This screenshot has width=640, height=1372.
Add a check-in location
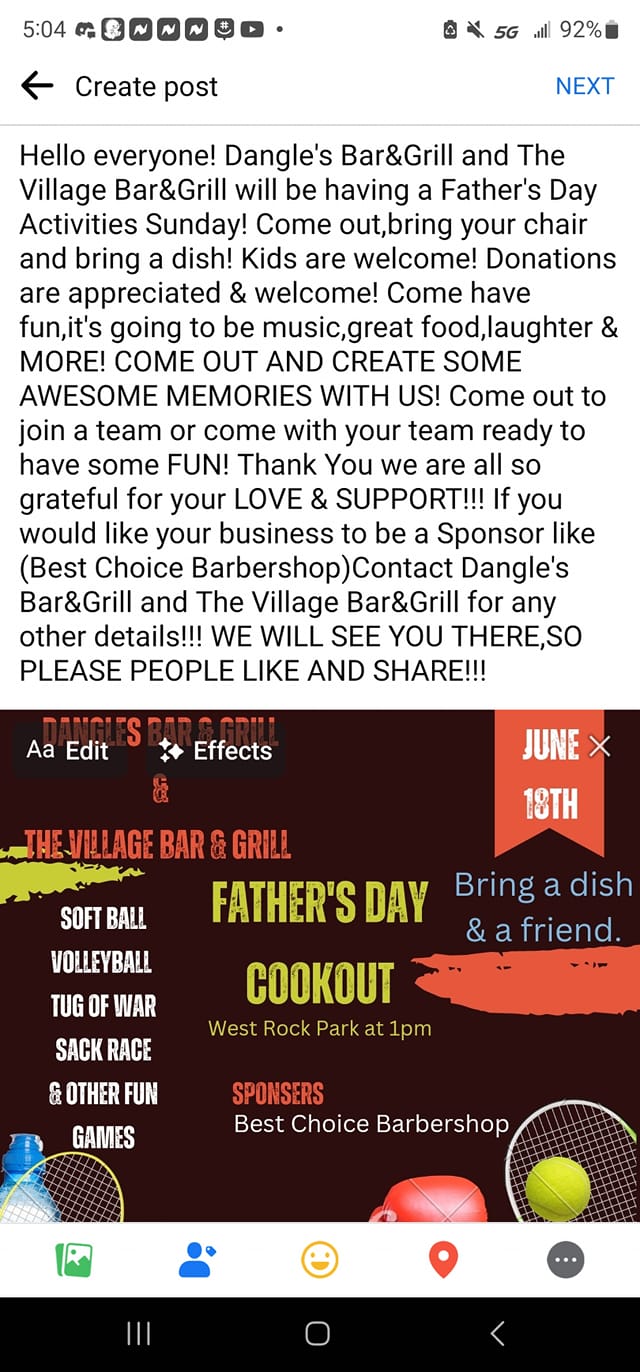(443, 1260)
